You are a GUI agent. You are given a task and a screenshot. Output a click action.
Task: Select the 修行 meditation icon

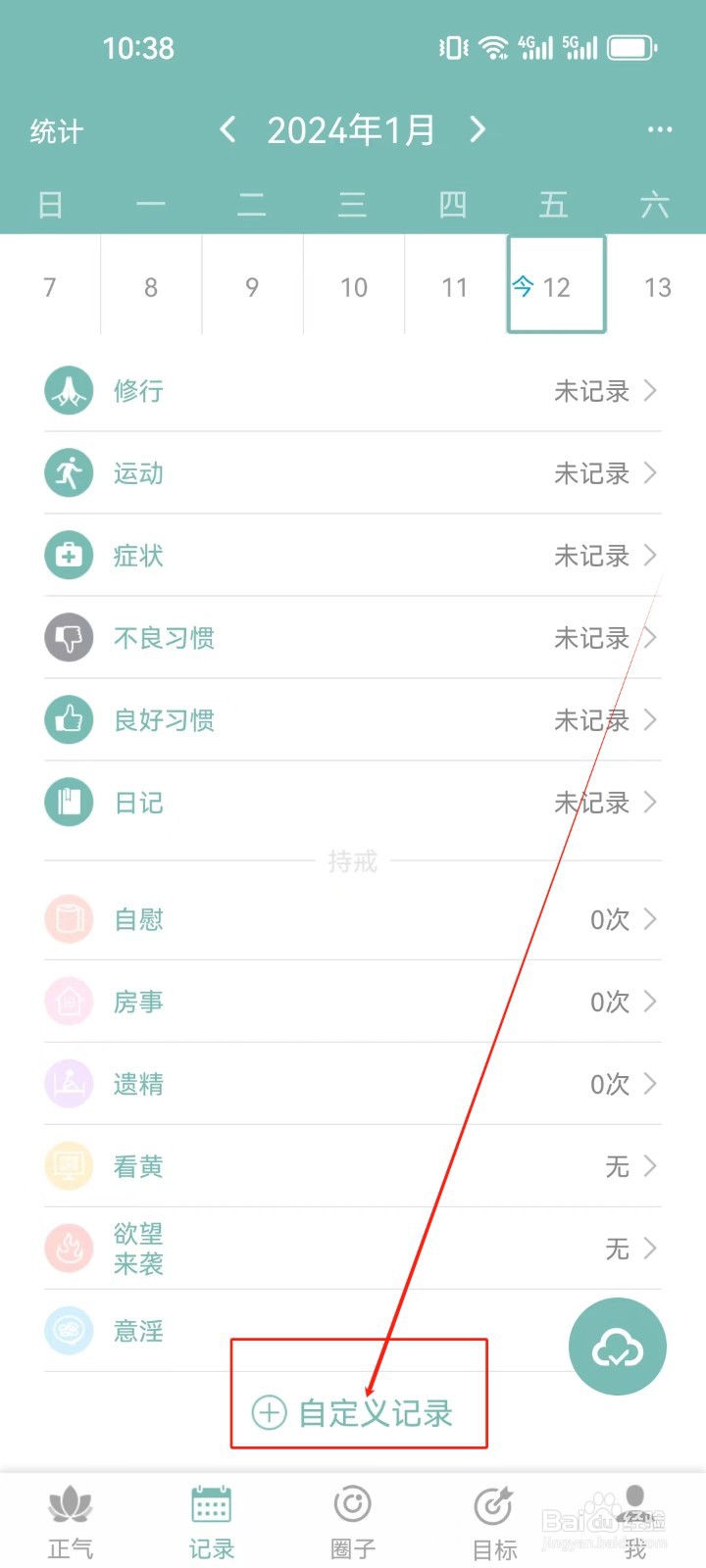(68, 390)
